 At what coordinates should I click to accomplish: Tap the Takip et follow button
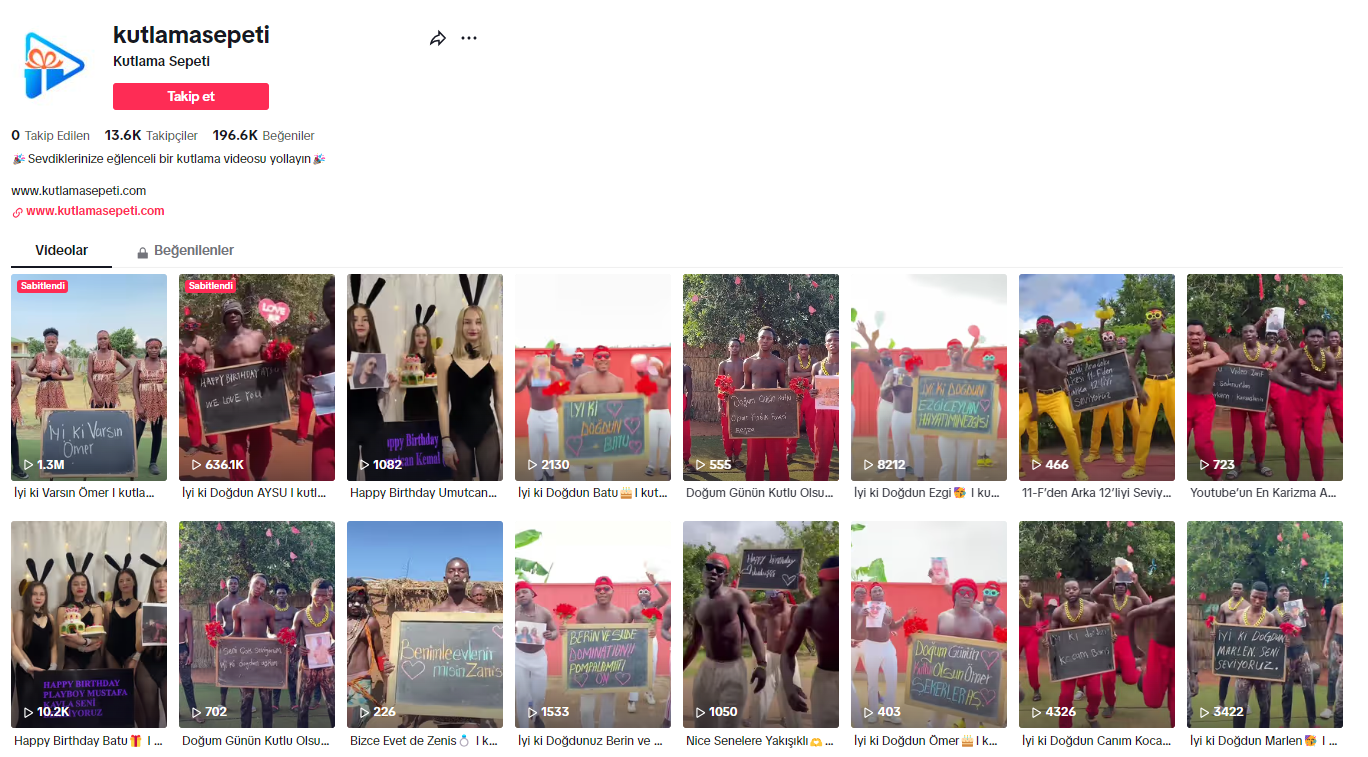190,97
